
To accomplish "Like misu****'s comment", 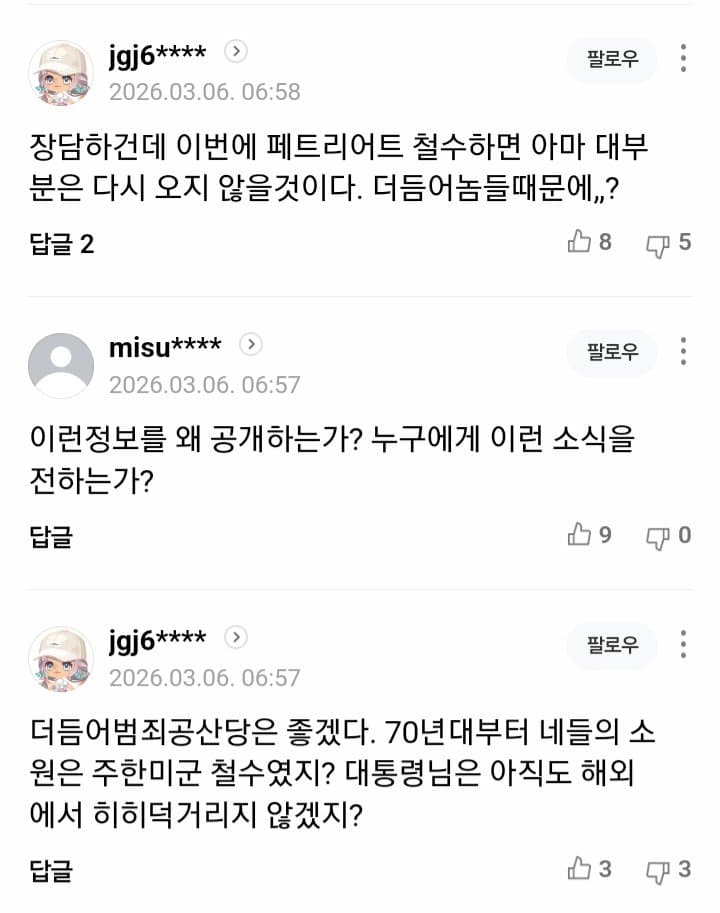I will click(589, 535).
